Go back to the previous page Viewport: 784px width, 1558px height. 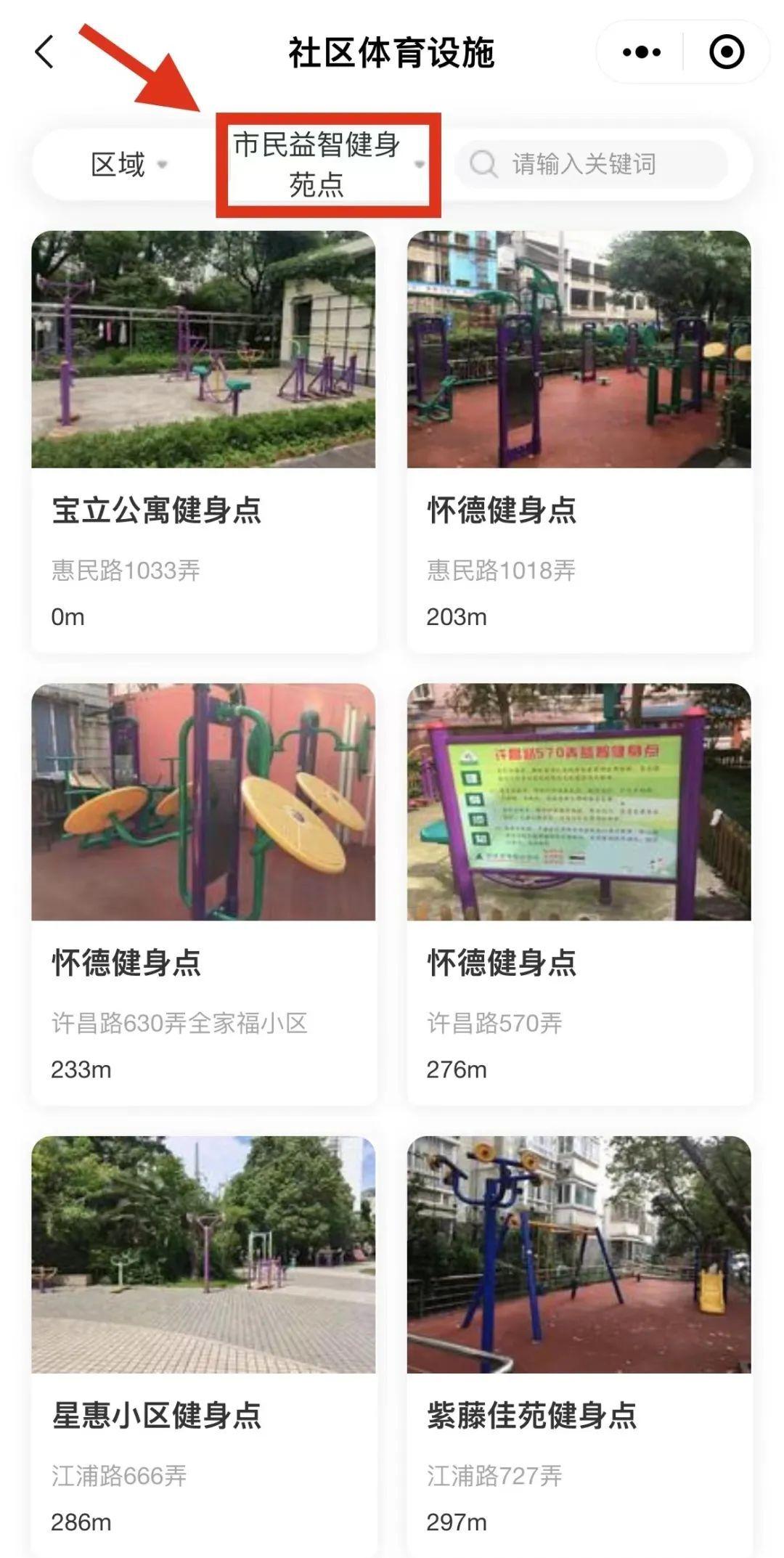point(45,52)
